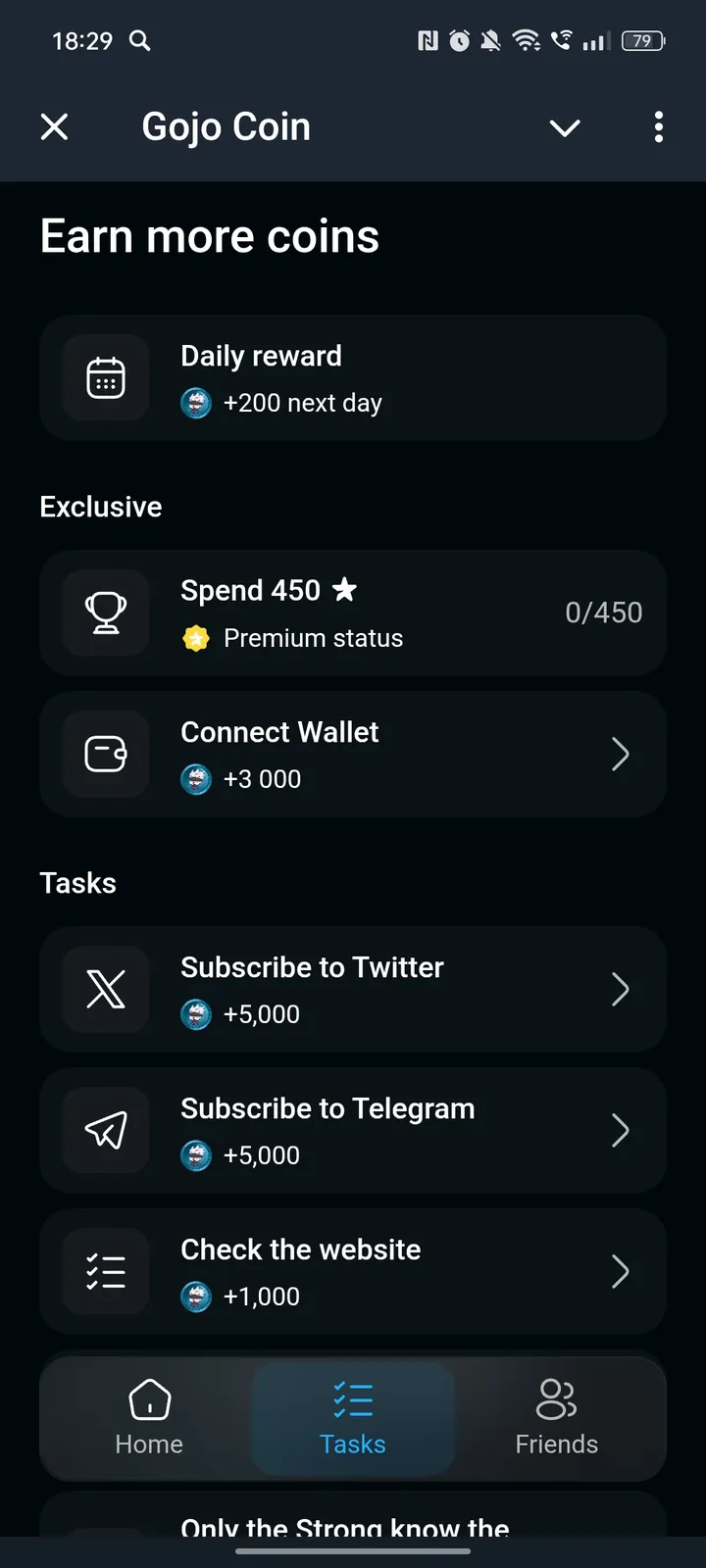The width and height of the screenshot is (706, 1568).
Task: Tap the currently selected Tasks tab
Action: (x=353, y=1418)
